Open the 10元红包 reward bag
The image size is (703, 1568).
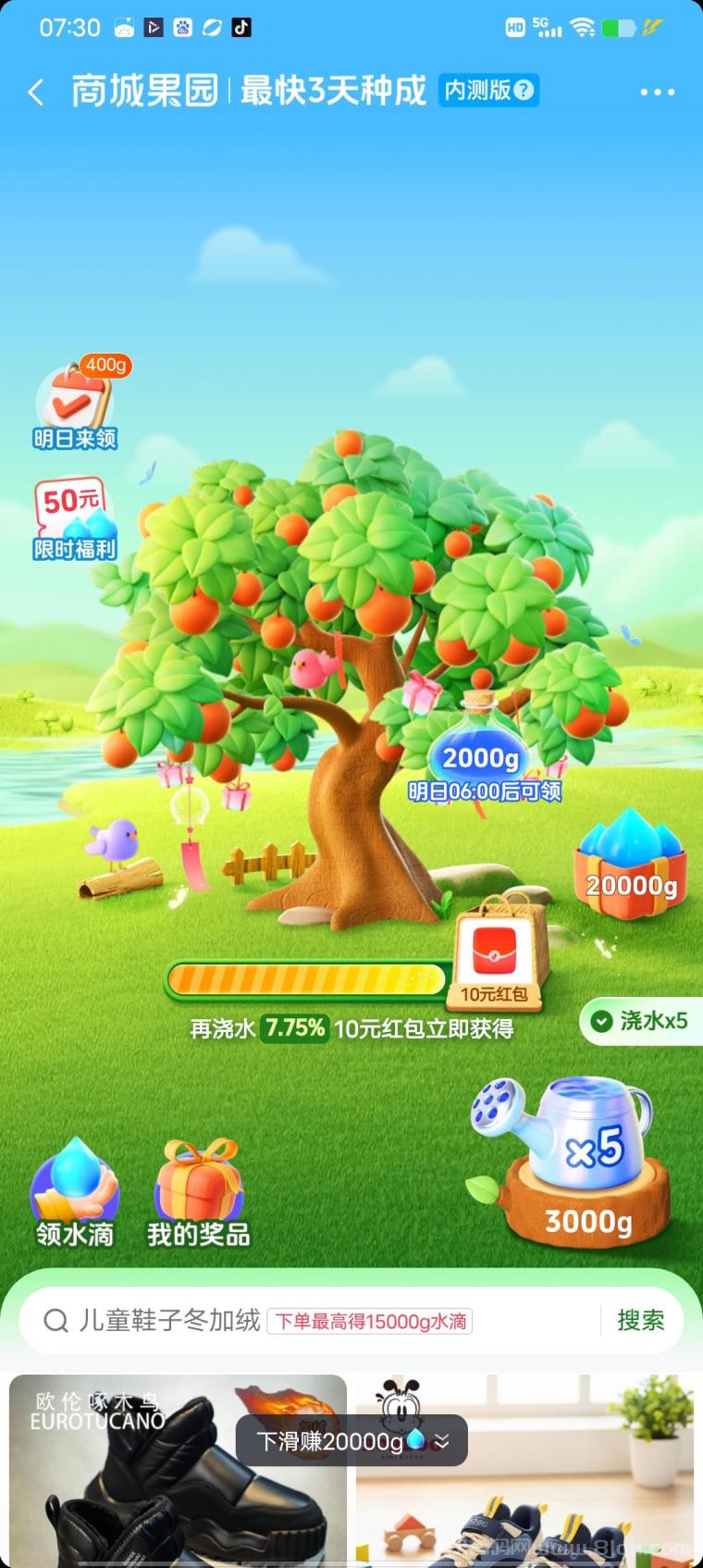coord(498,952)
